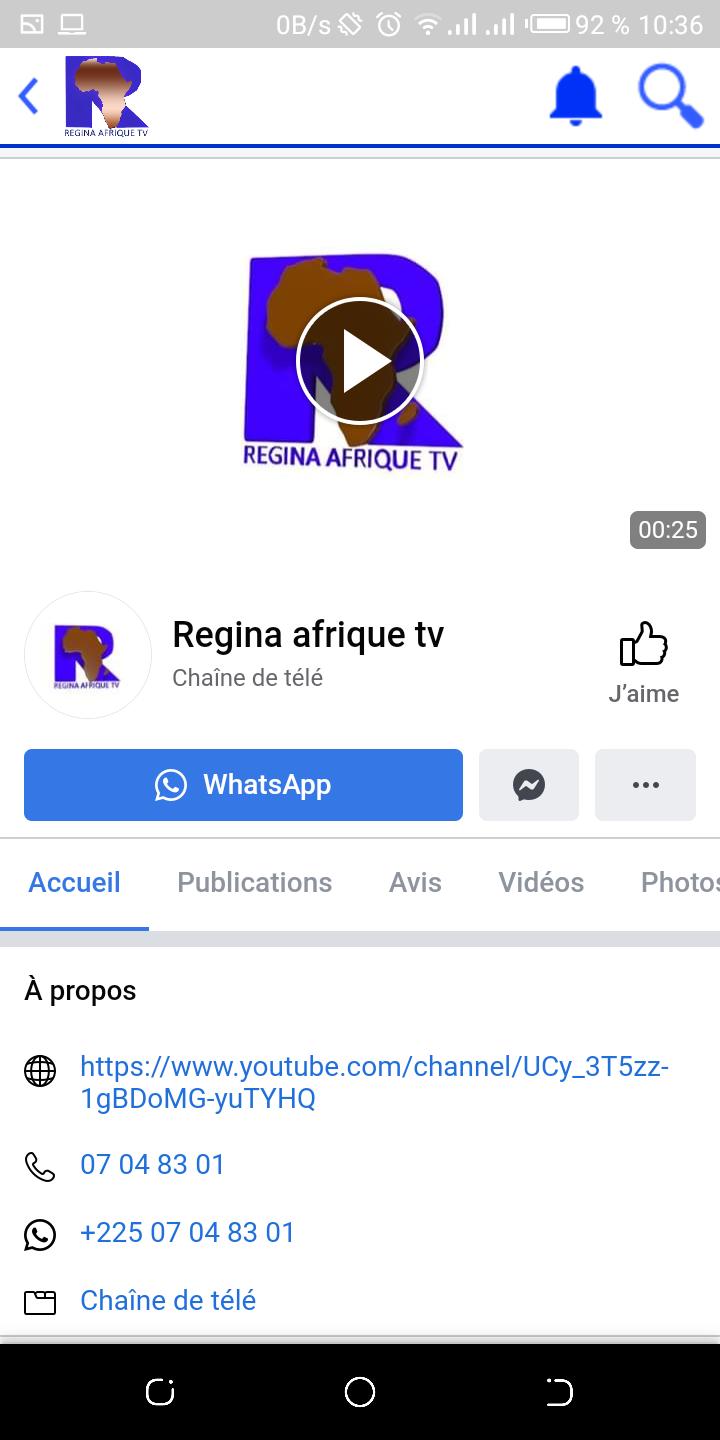The width and height of the screenshot is (720, 1440).
Task: Call the phone number 07 04 83 01
Action: click(152, 1165)
